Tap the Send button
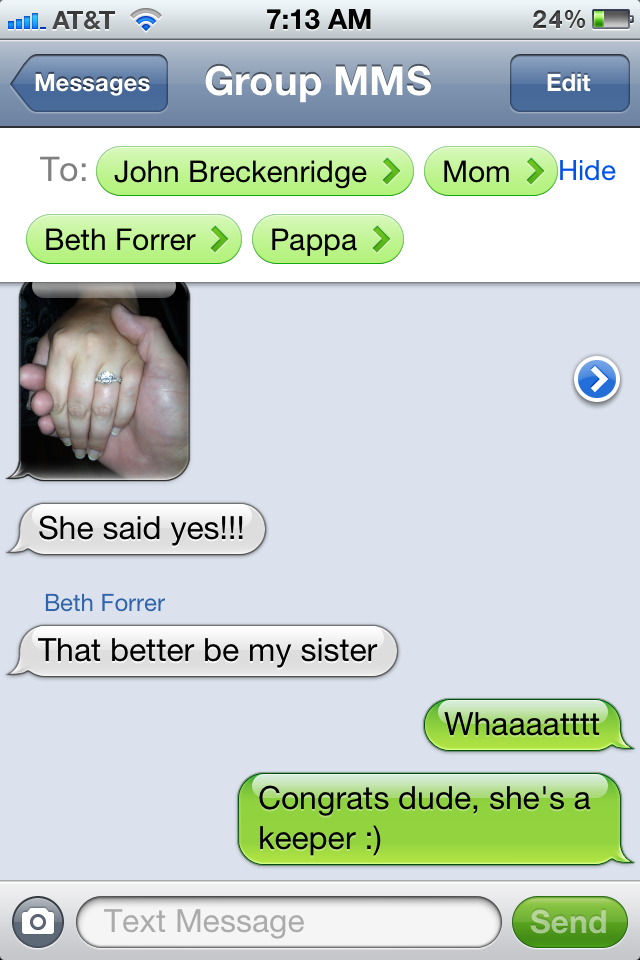 point(568,921)
